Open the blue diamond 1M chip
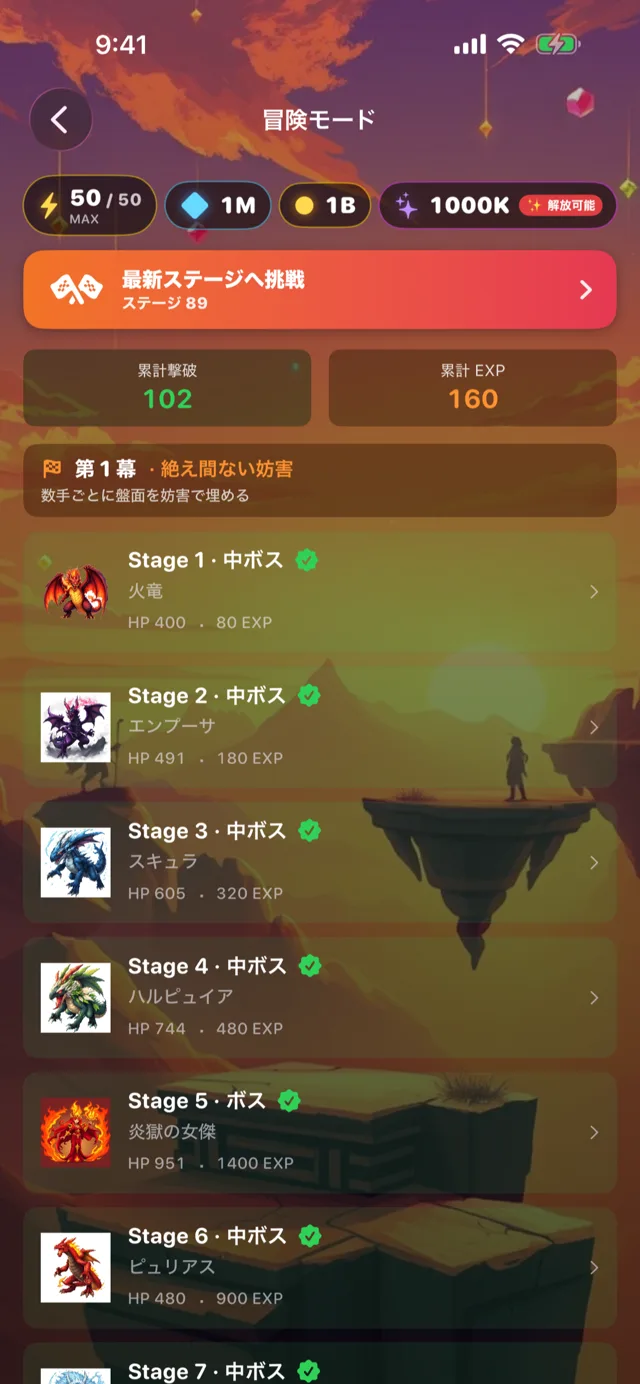The height and width of the screenshot is (1384, 640). (218, 206)
